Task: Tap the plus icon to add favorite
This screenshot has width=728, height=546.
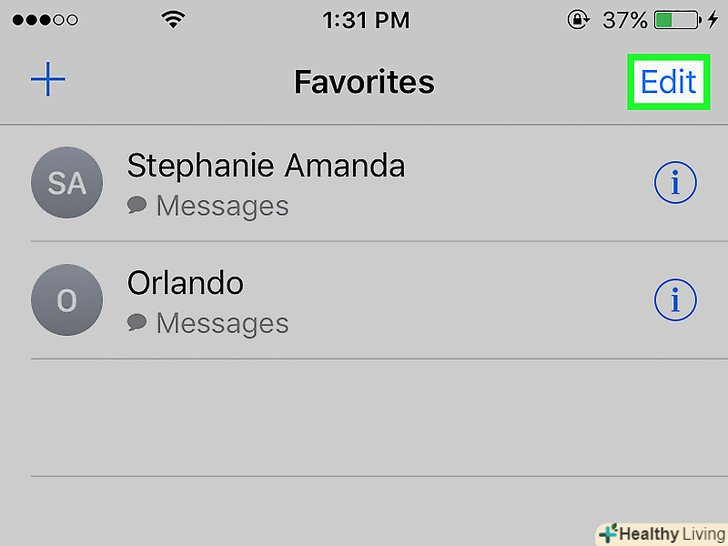Action: [48, 80]
